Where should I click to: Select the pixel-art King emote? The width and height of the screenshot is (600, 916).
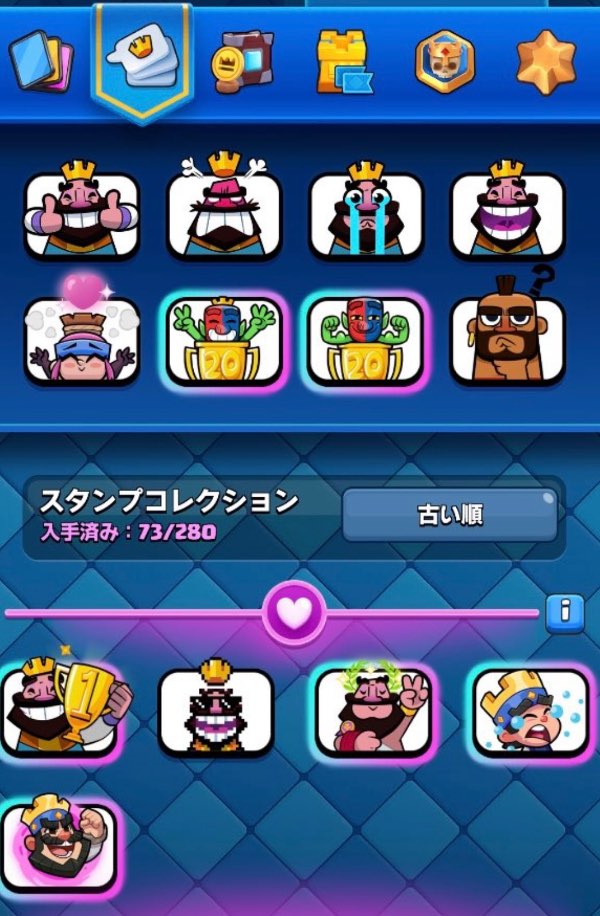216,709
